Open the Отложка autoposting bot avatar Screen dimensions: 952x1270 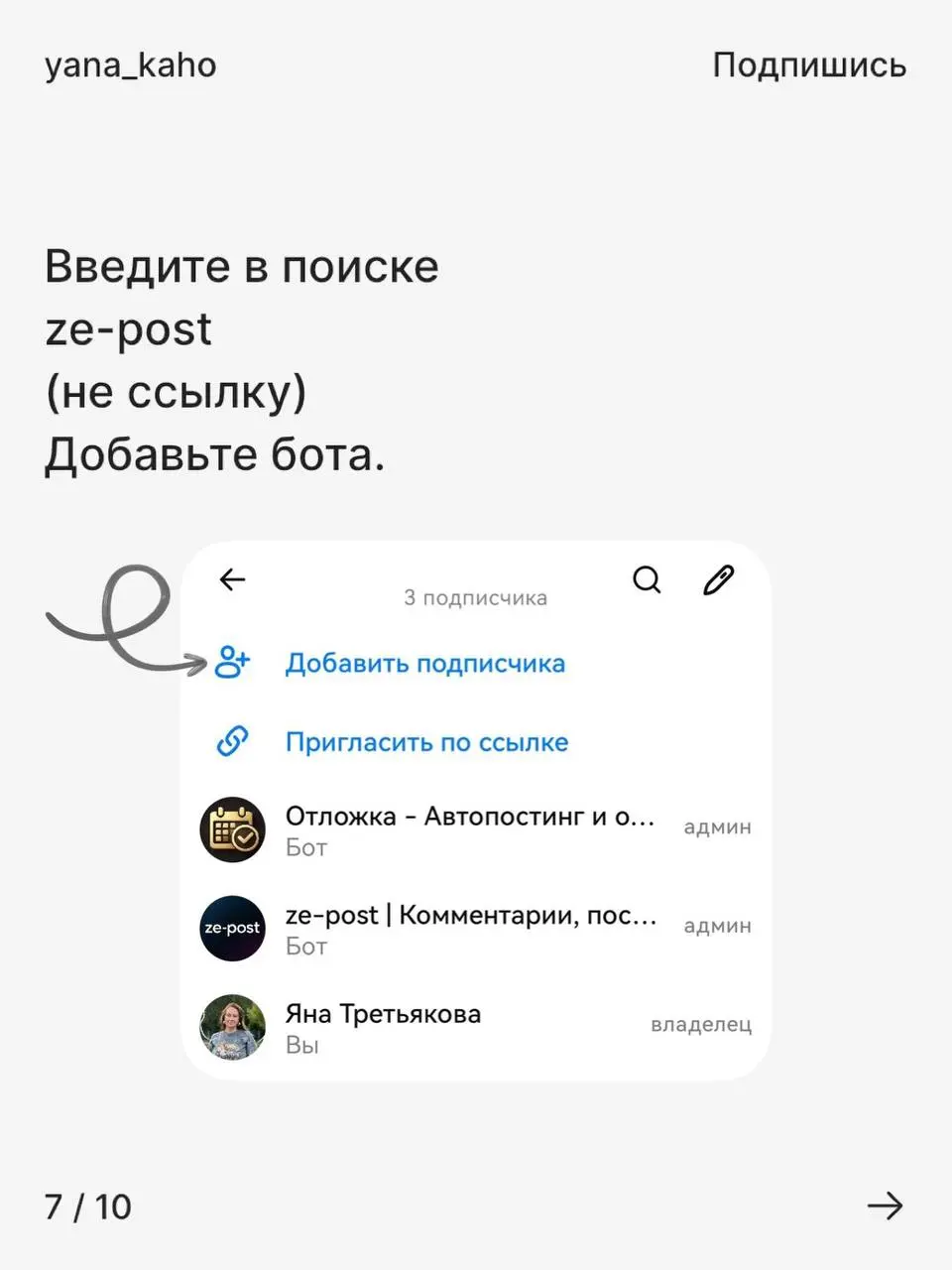pyautogui.click(x=231, y=829)
